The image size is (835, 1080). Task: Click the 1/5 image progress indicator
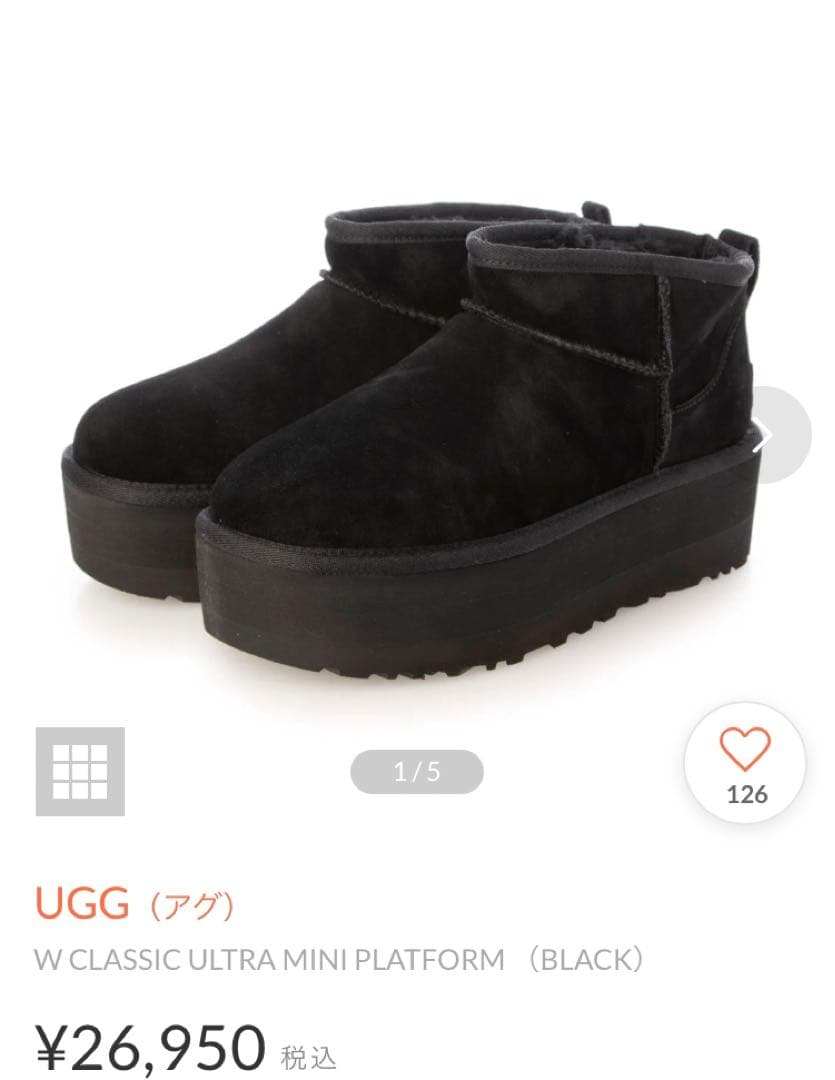click(x=417, y=770)
